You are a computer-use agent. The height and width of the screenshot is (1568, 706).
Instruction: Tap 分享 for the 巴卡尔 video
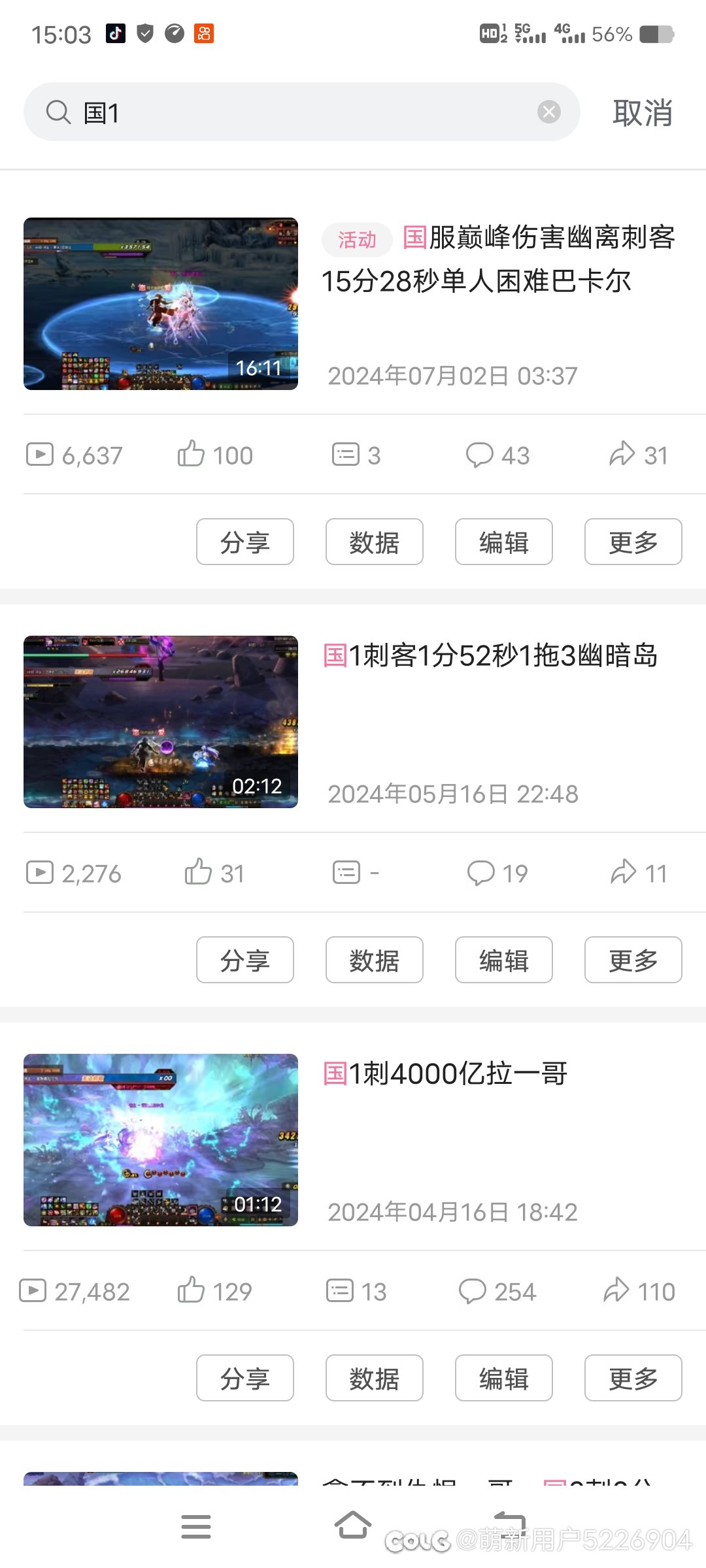coord(245,542)
